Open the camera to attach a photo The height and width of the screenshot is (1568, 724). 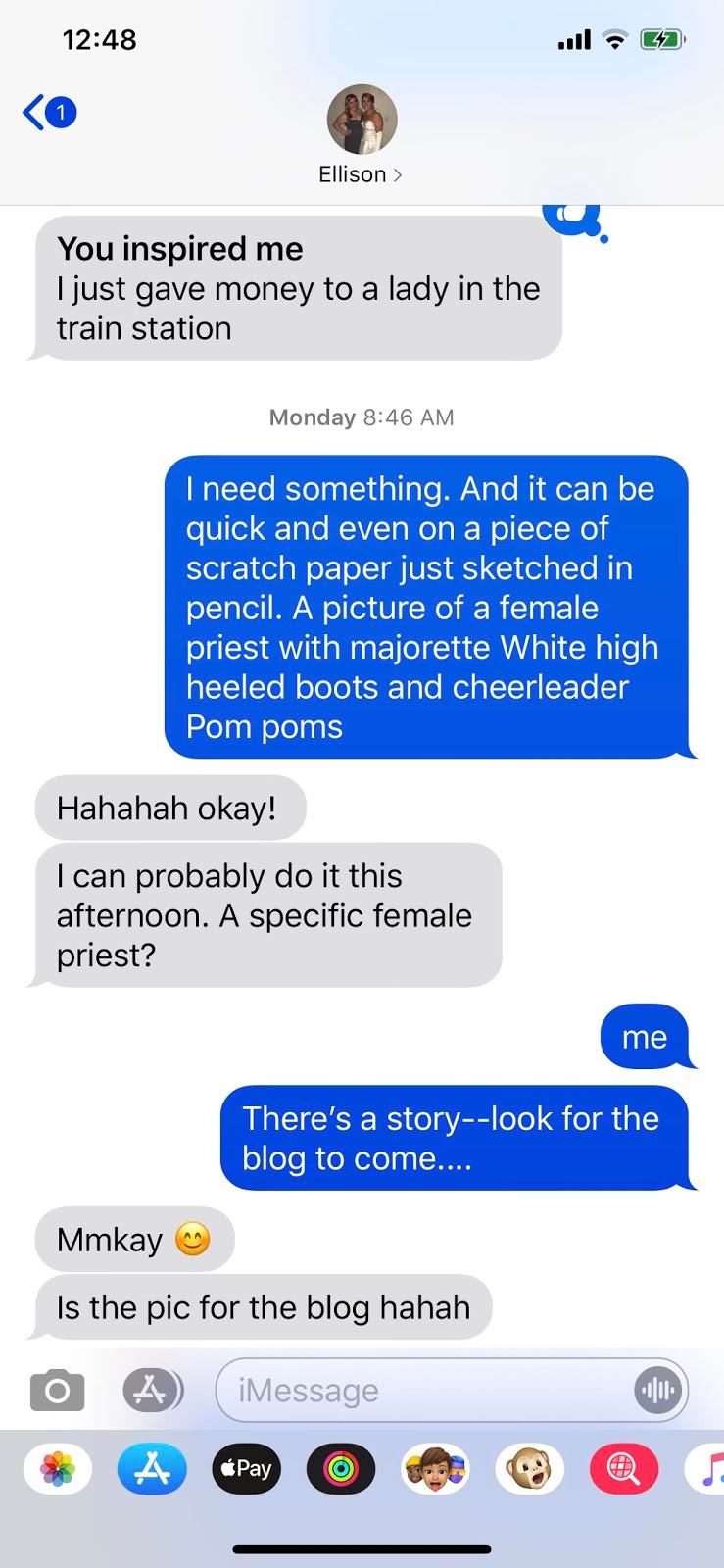click(58, 1390)
